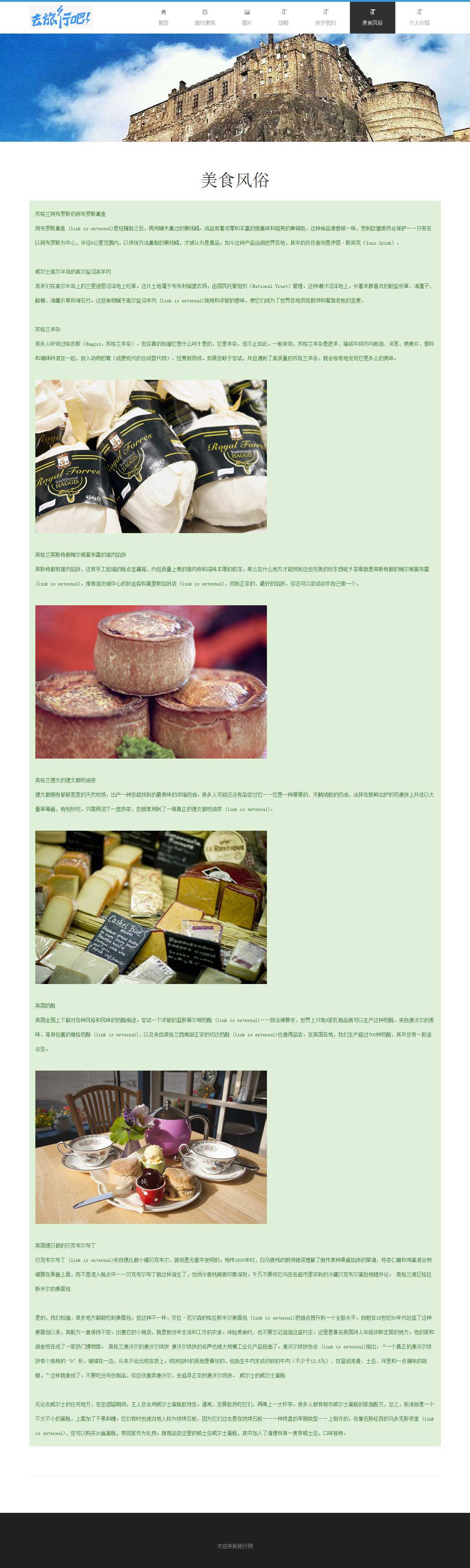Image resolution: width=470 pixels, height=1568 pixels.
Task: Visit the 关于我们 page
Action: pos(325,18)
